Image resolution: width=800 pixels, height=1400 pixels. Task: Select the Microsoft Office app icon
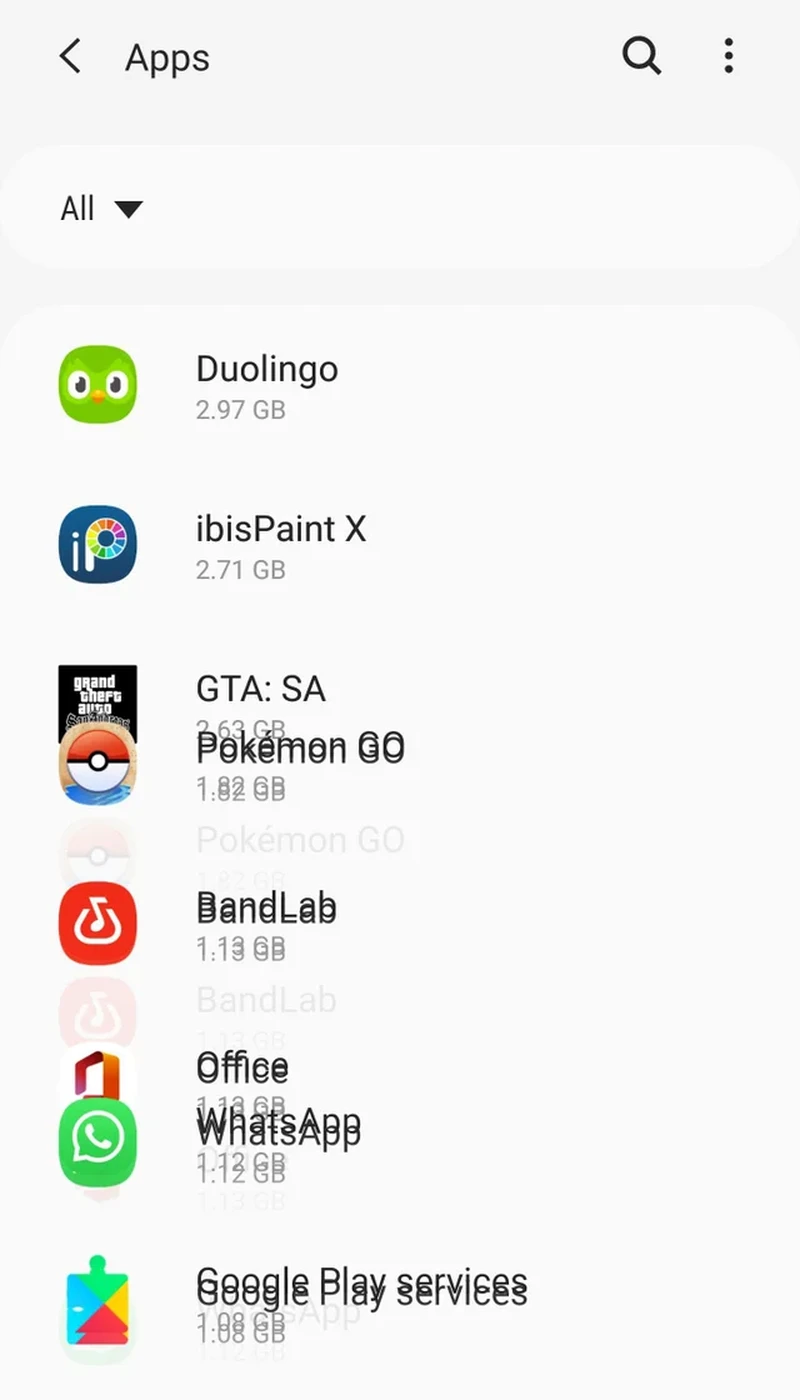(x=97, y=1070)
